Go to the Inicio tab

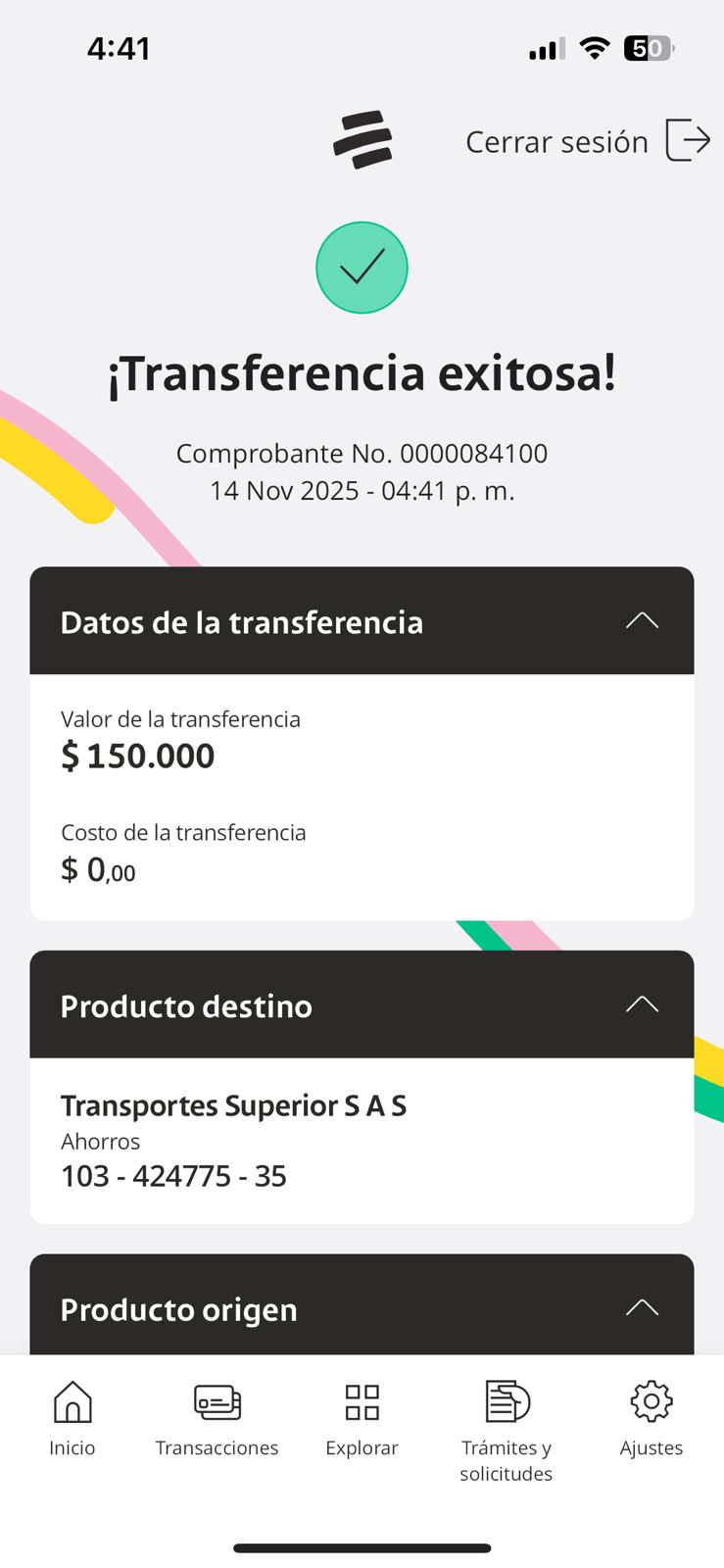click(72, 1418)
